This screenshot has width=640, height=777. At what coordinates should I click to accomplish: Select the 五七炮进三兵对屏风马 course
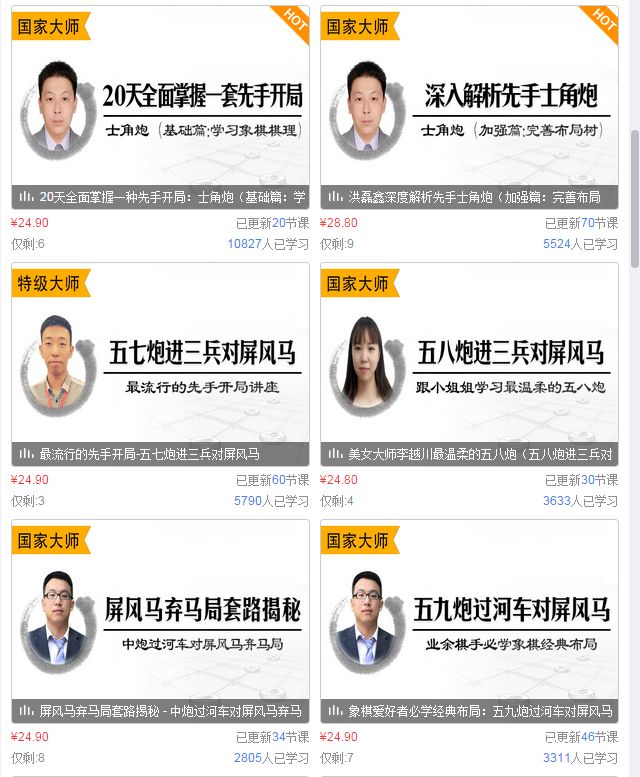(160, 364)
